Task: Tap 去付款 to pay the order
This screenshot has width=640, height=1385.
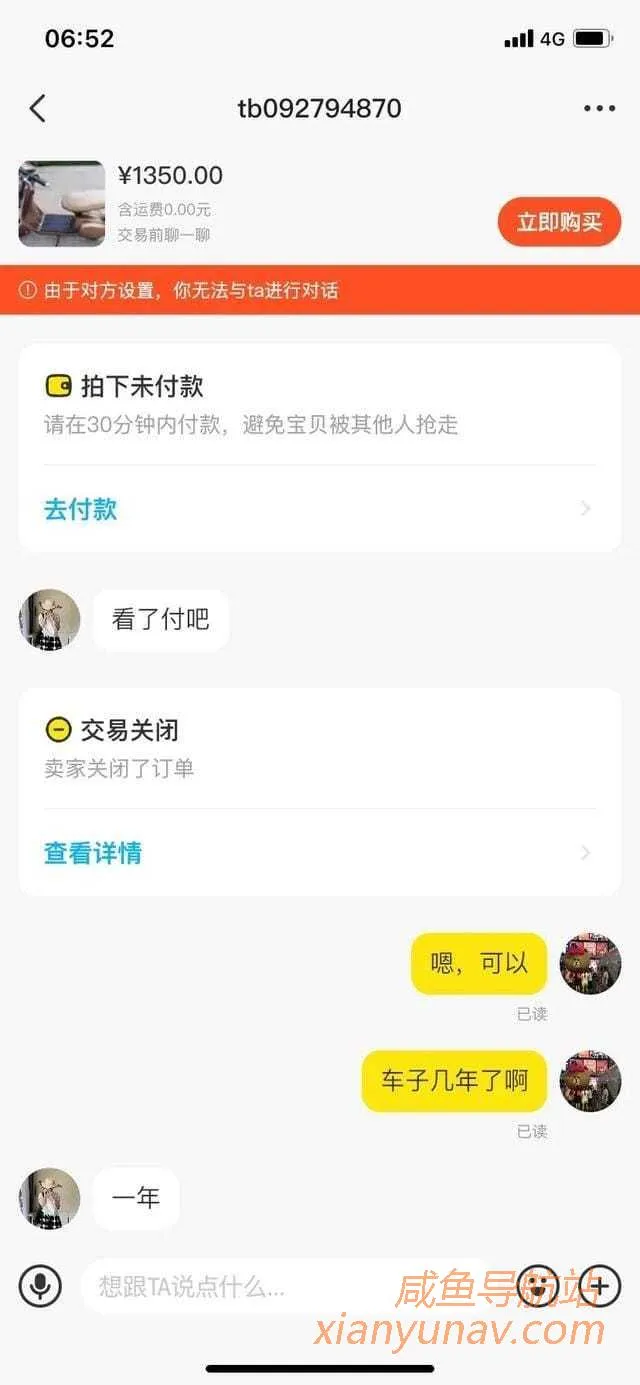Action: tap(81, 509)
